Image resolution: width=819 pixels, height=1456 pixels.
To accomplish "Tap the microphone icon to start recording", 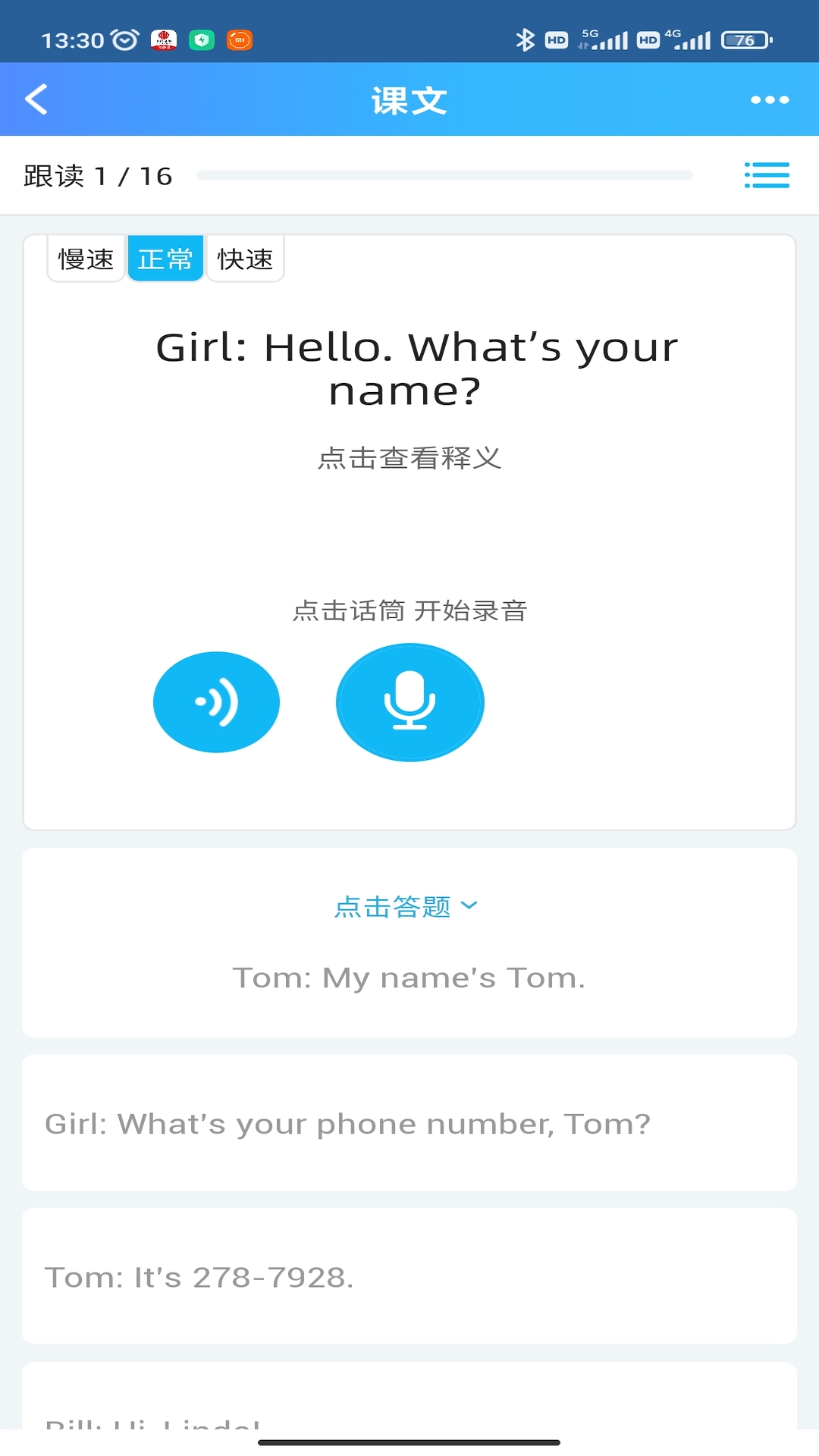I will pos(409,702).
